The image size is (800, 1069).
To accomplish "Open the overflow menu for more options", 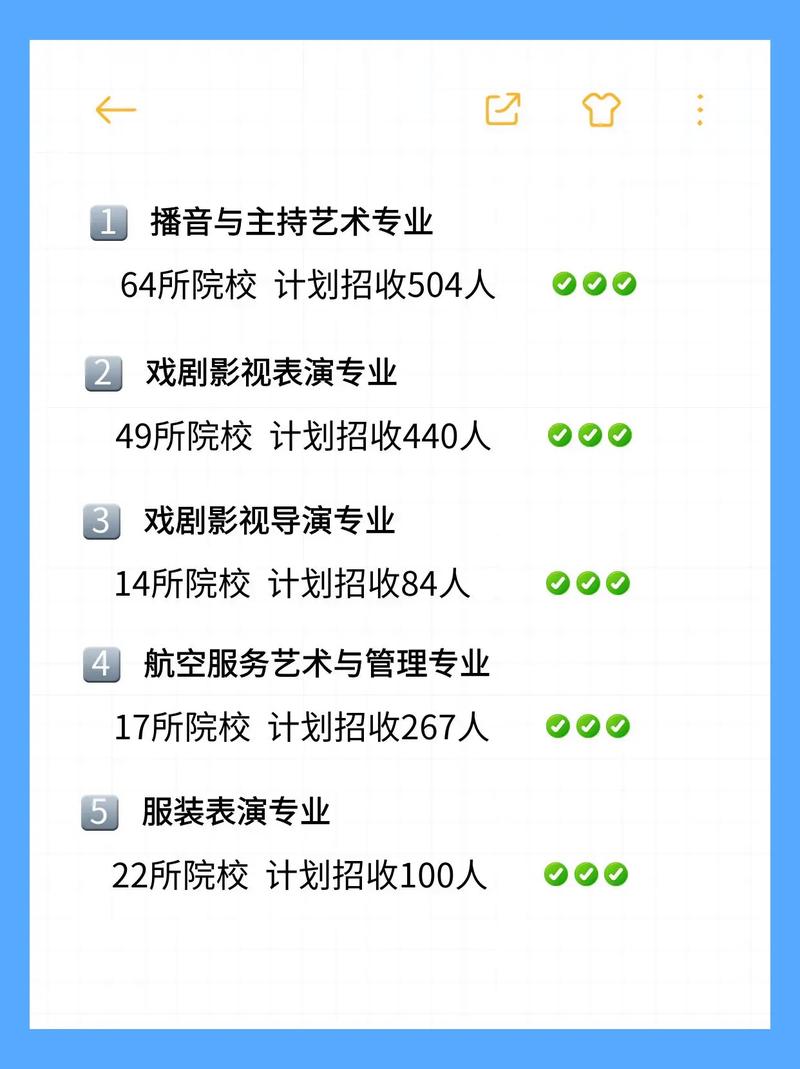I will tap(699, 110).
